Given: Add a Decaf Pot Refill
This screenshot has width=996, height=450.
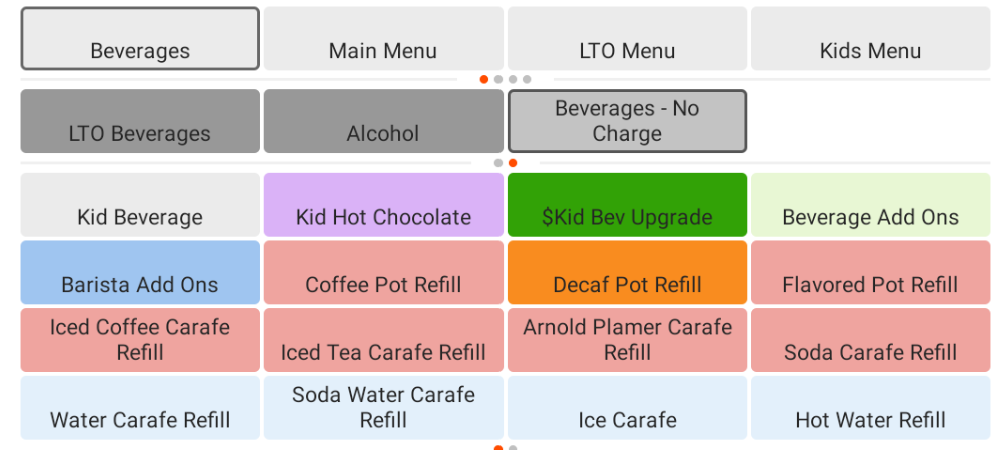Looking at the screenshot, I should 627,272.
